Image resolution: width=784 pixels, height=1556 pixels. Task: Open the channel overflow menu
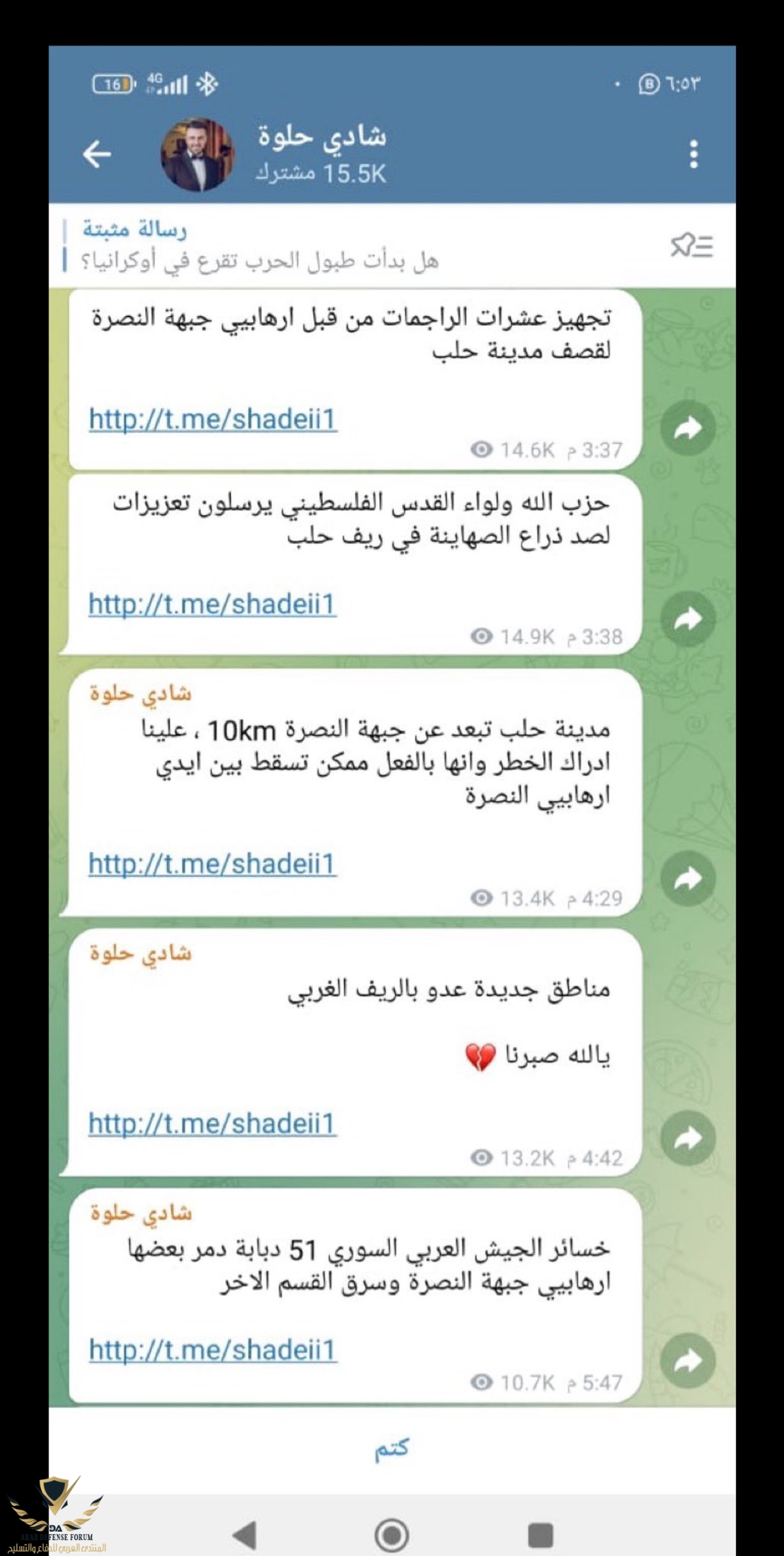click(x=693, y=154)
